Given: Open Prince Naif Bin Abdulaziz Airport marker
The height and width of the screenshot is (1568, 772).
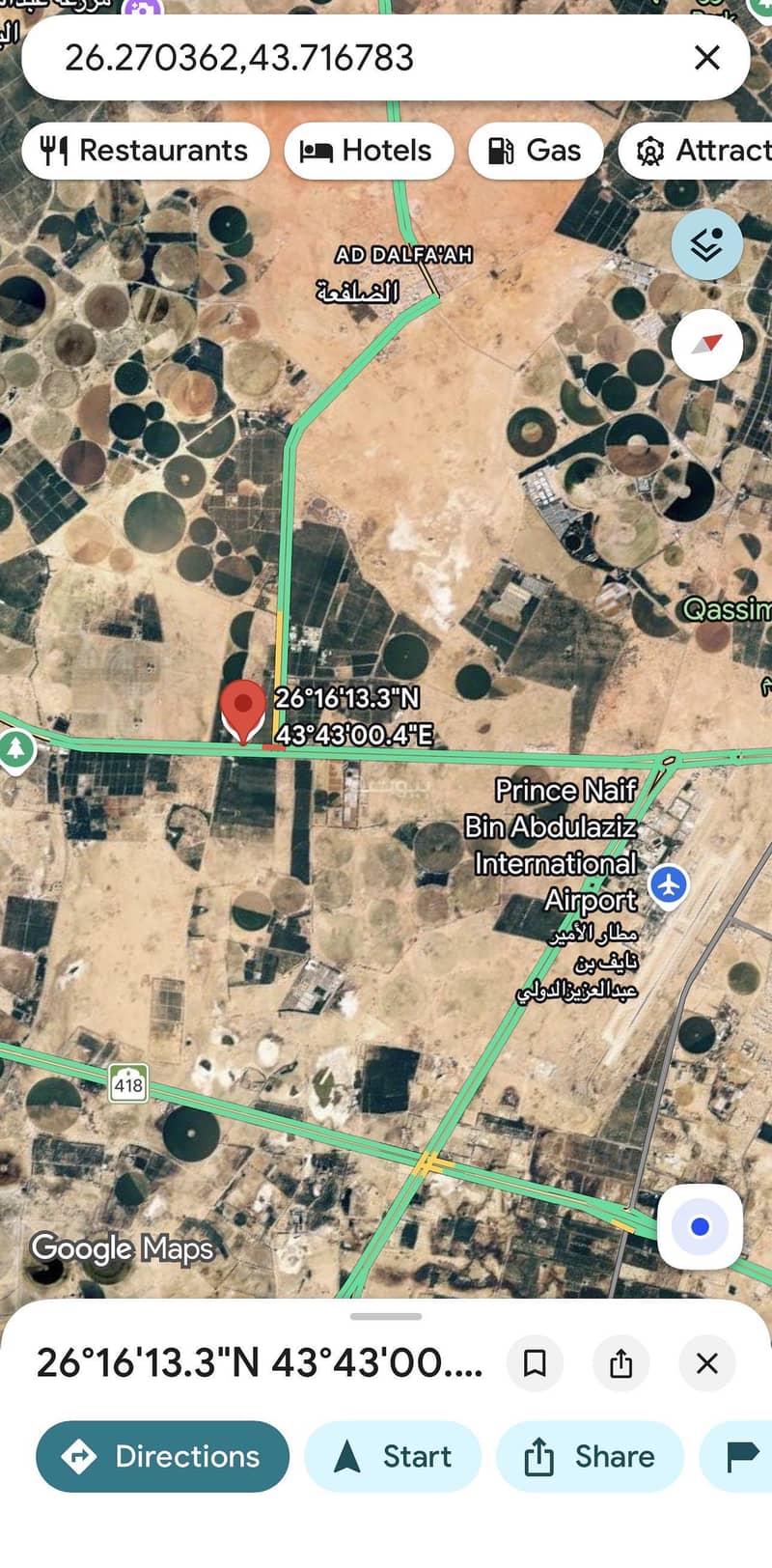Looking at the screenshot, I should point(668,883).
